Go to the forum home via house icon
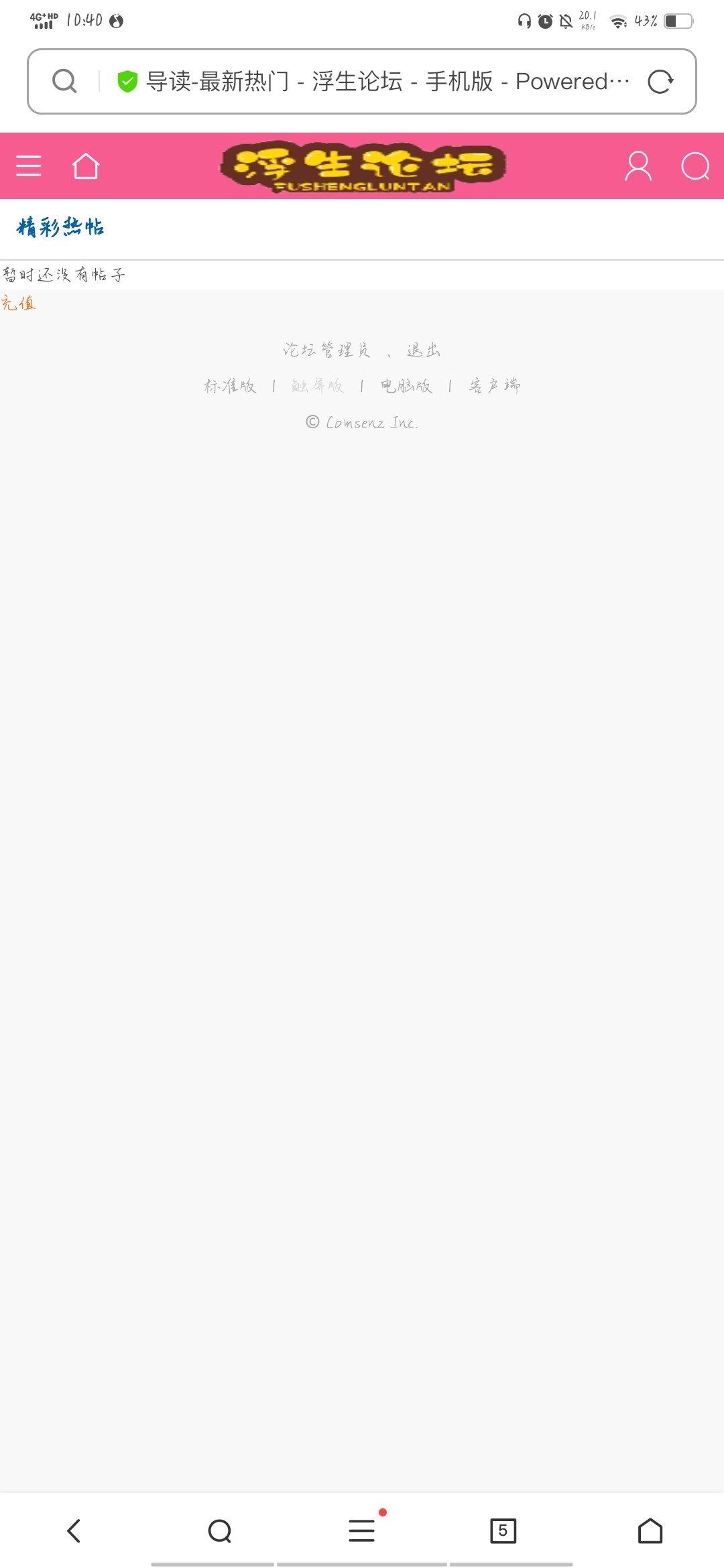The image size is (724, 1568). click(86, 166)
